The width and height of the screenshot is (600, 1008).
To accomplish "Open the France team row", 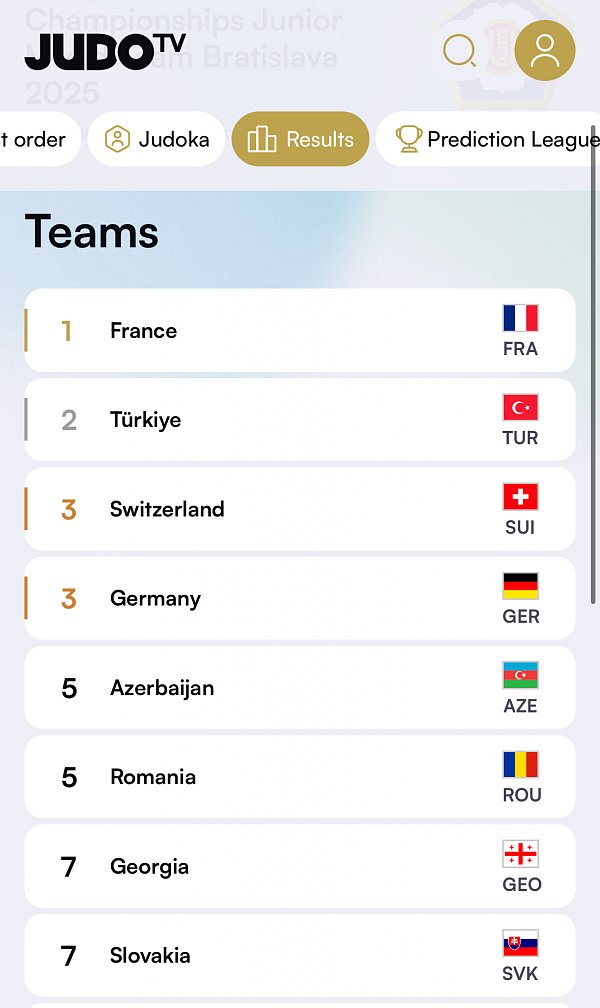I will click(300, 330).
